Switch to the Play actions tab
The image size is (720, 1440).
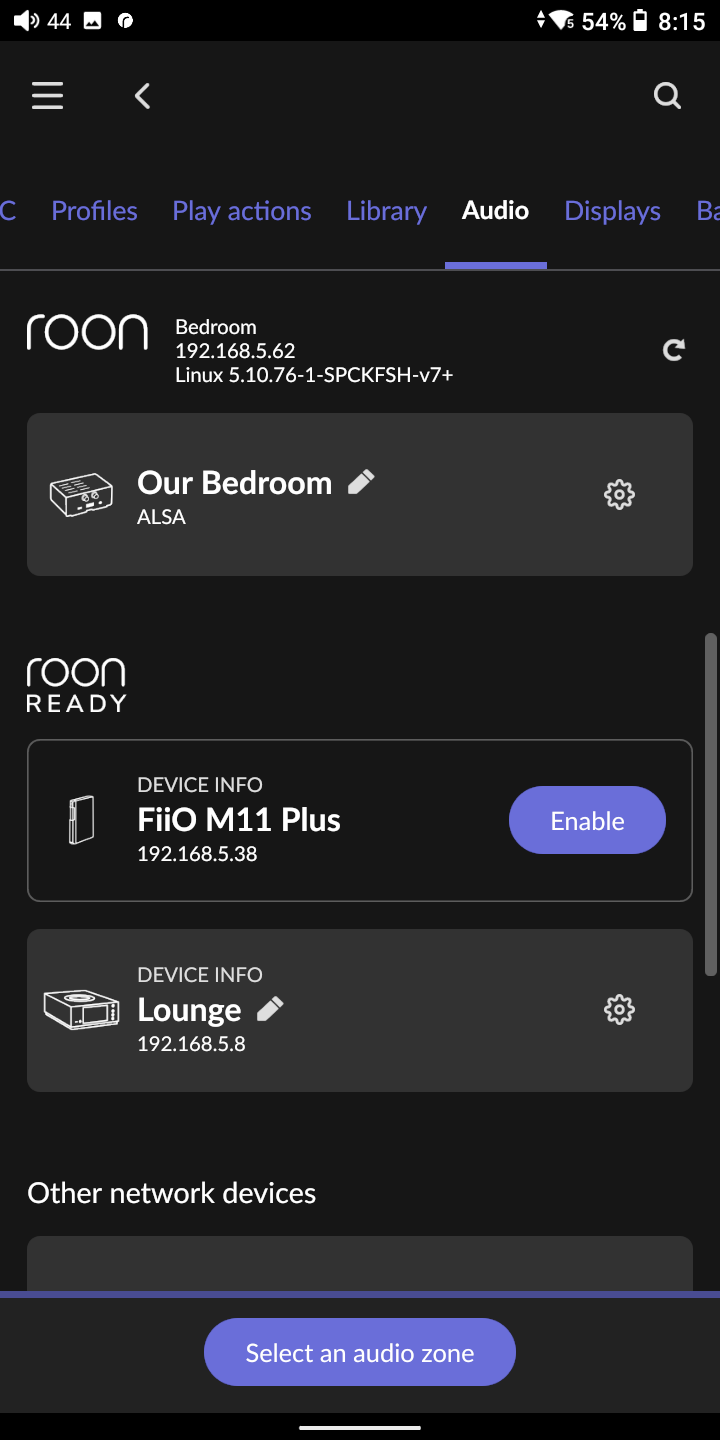(x=241, y=210)
